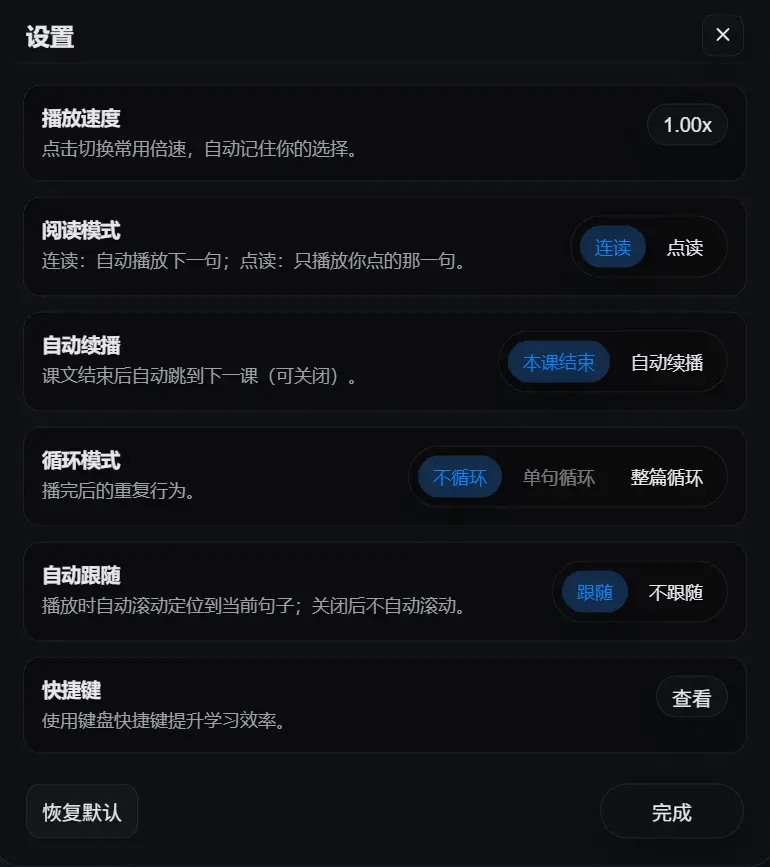Switch auto-follow to 不跟随
770x867 pixels.
pyautogui.click(x=676, y=592)
